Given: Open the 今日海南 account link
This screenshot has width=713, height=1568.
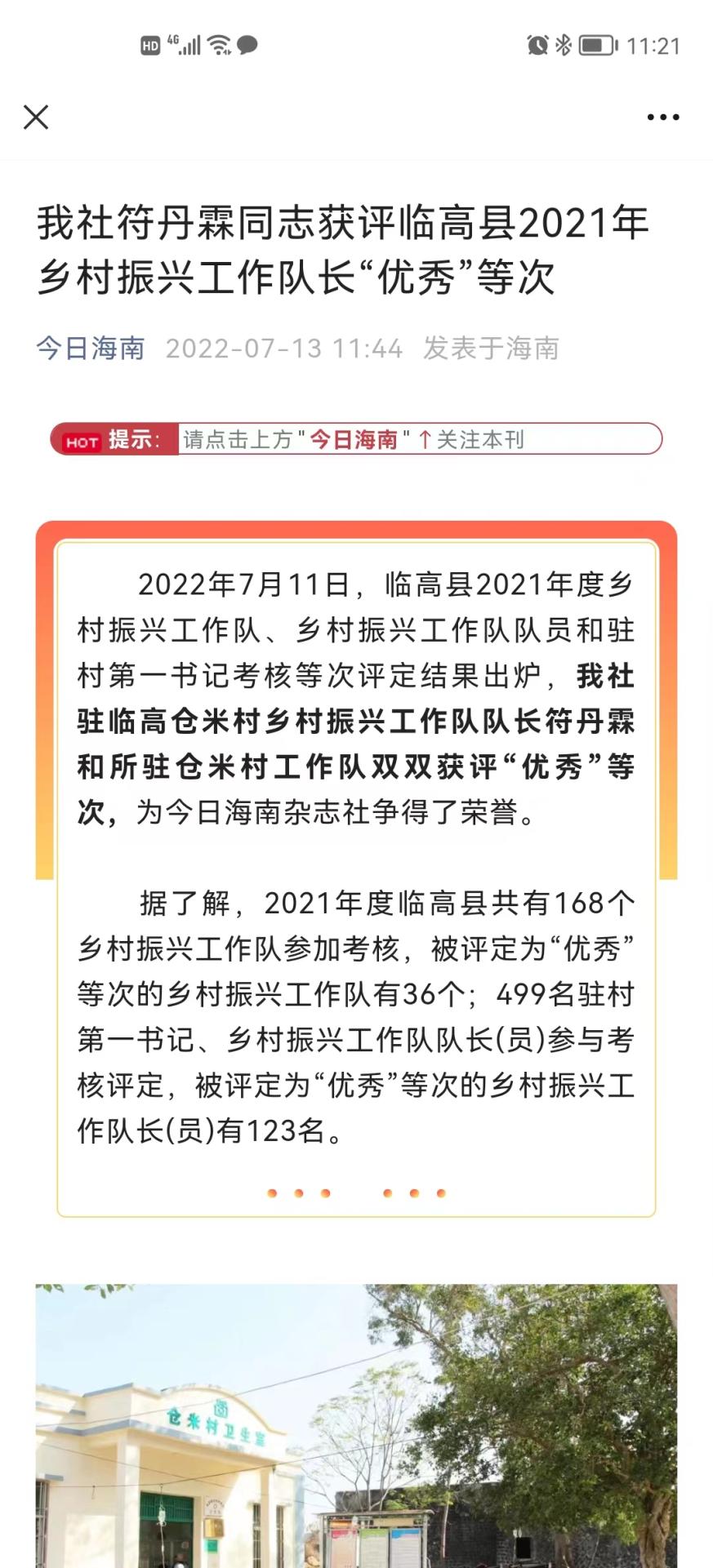Looking at the screenshot, I should click(91, 349).
